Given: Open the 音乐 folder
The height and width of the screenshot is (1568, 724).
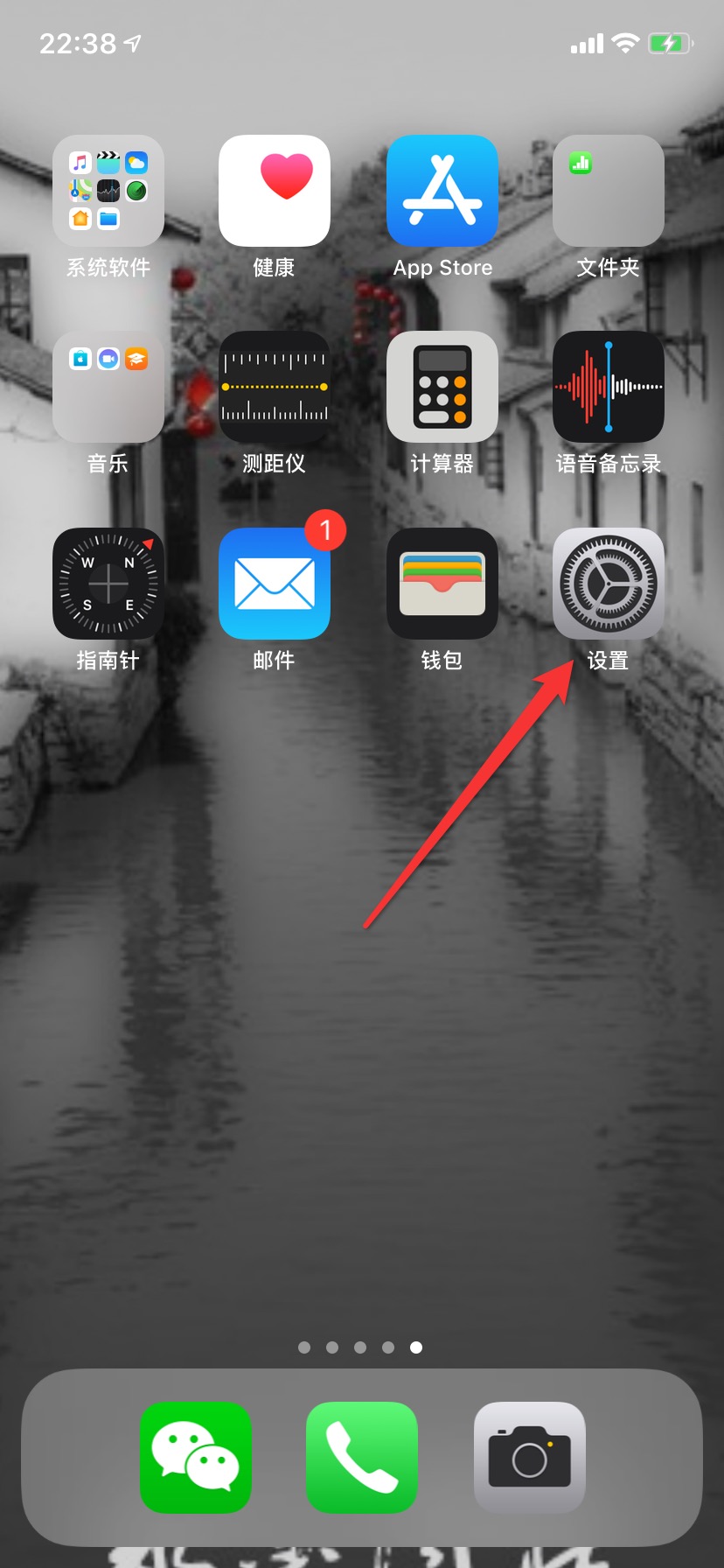Looking at the screenshot, I should pos(108,387).
